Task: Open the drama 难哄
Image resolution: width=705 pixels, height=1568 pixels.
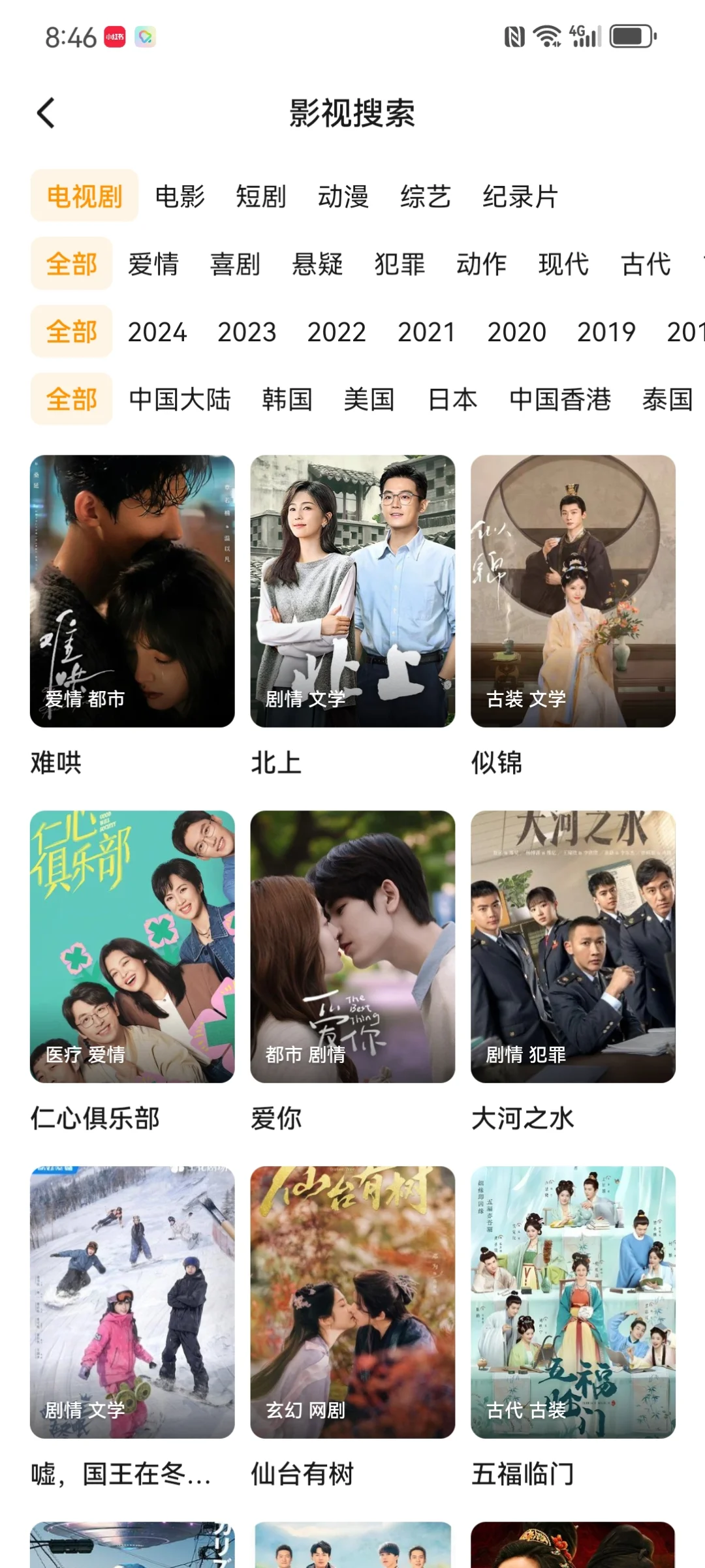Action: [x=132, y=591]
